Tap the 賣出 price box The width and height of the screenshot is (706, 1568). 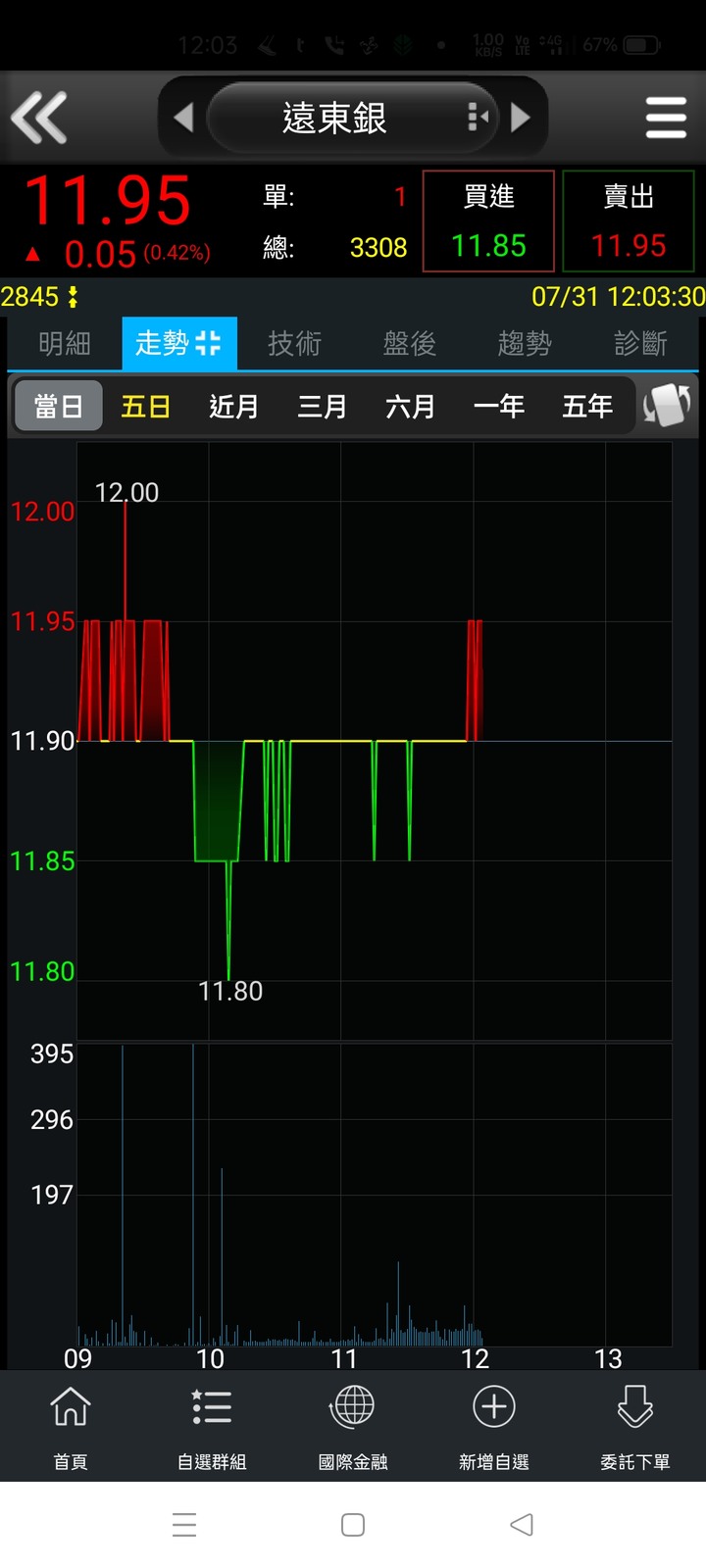[x=629, y=221]
